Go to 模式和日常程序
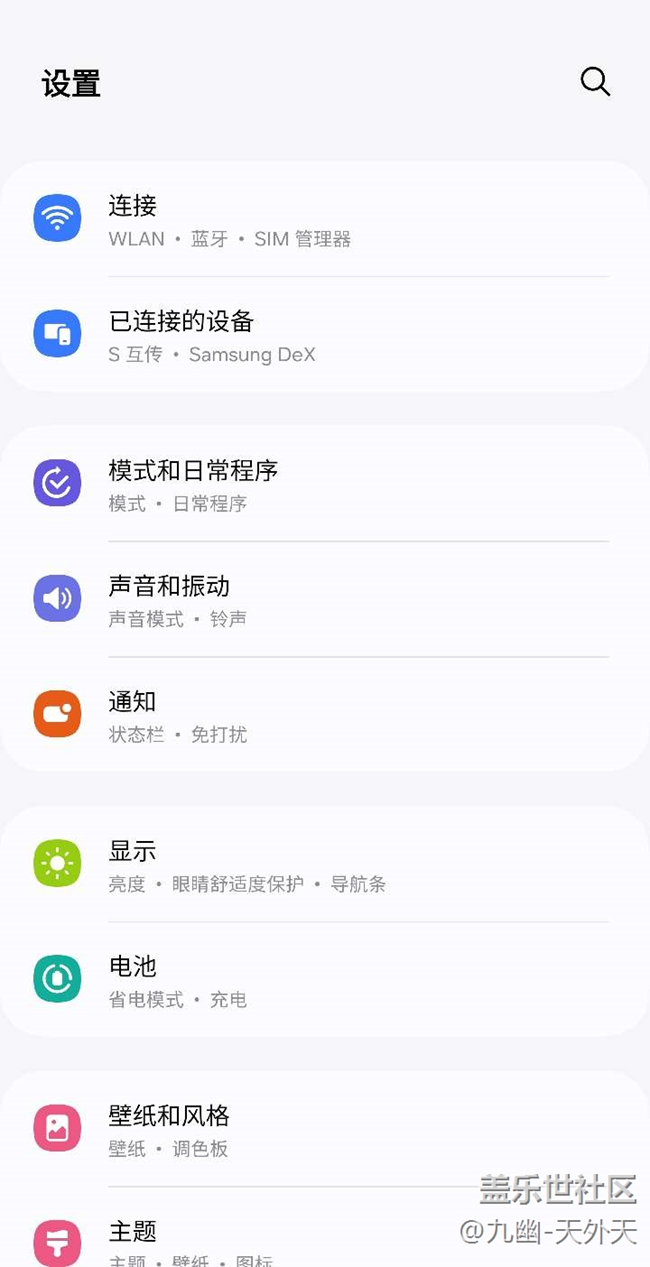This screenshot has width=650, height=1267. (325, 484)
